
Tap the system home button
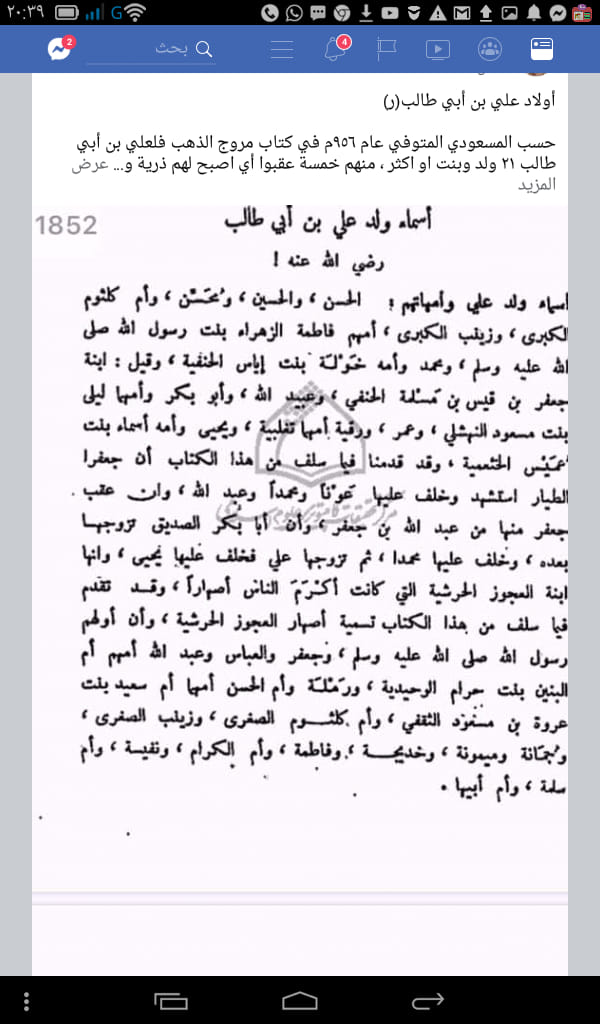coord(300,1000)
